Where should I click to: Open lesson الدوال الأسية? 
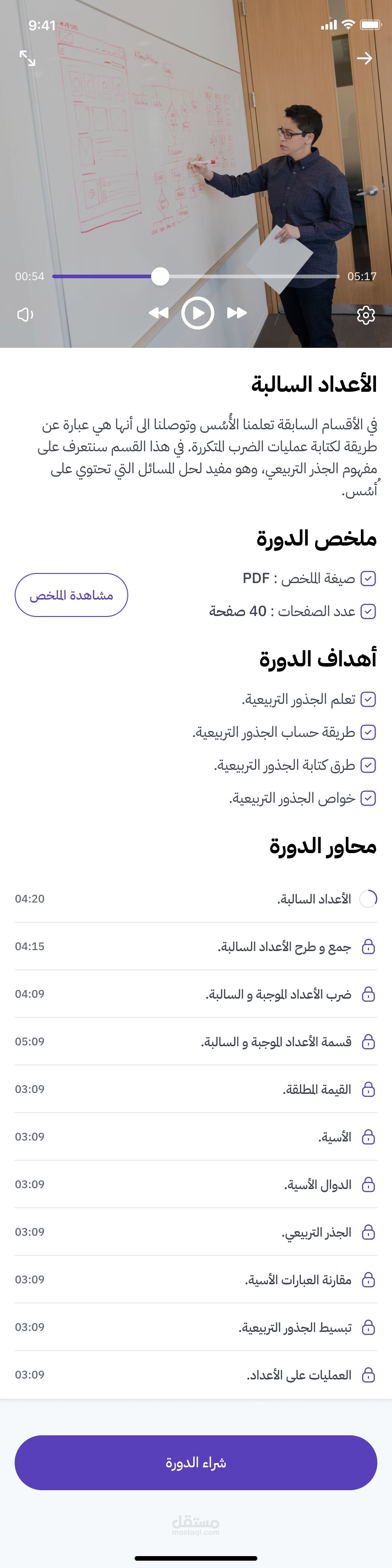pyautogui.click(x=317, y=1184)
